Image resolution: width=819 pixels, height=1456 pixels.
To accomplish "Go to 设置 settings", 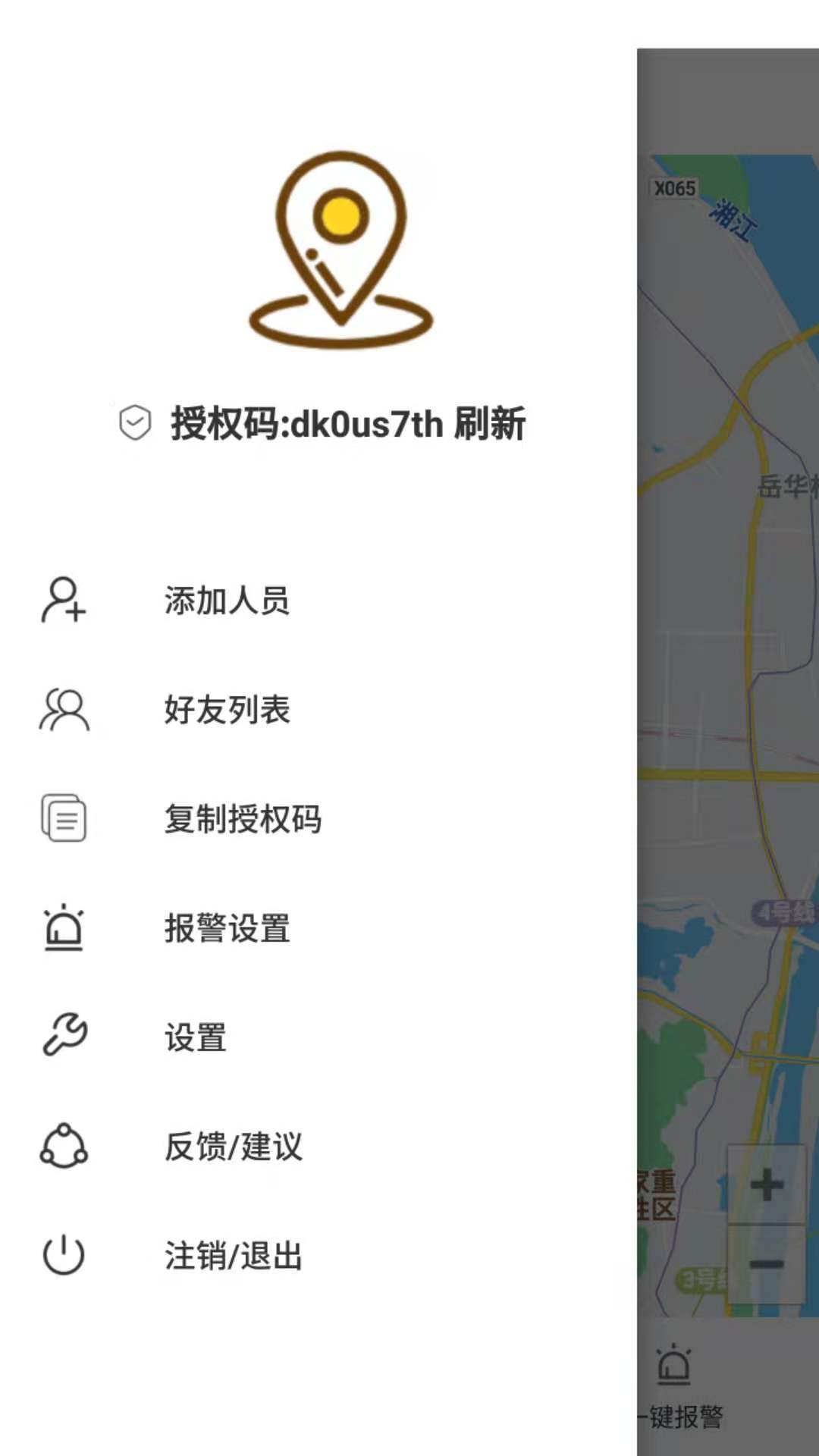I will [318, 1037].
